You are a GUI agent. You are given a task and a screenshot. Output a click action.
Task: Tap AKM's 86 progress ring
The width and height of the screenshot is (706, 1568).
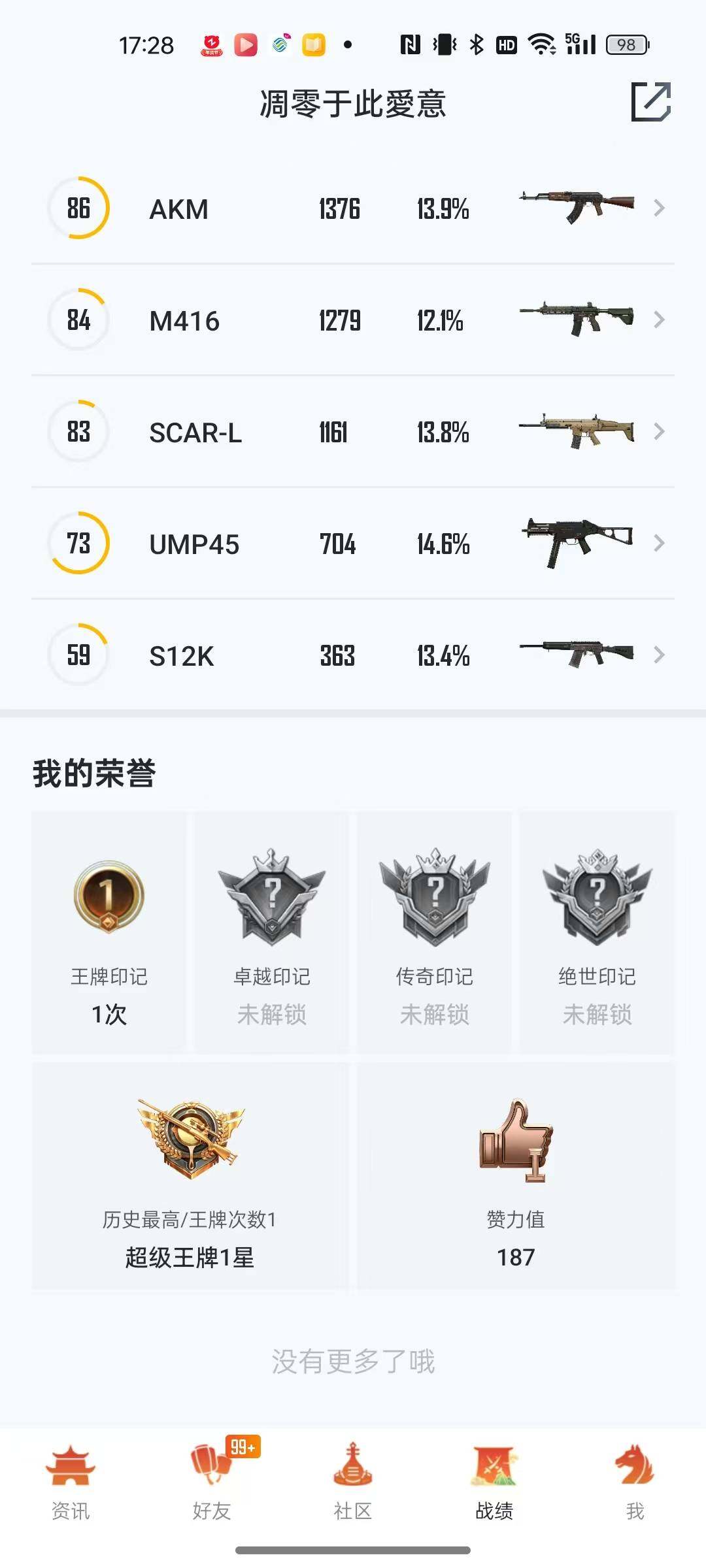78,208
